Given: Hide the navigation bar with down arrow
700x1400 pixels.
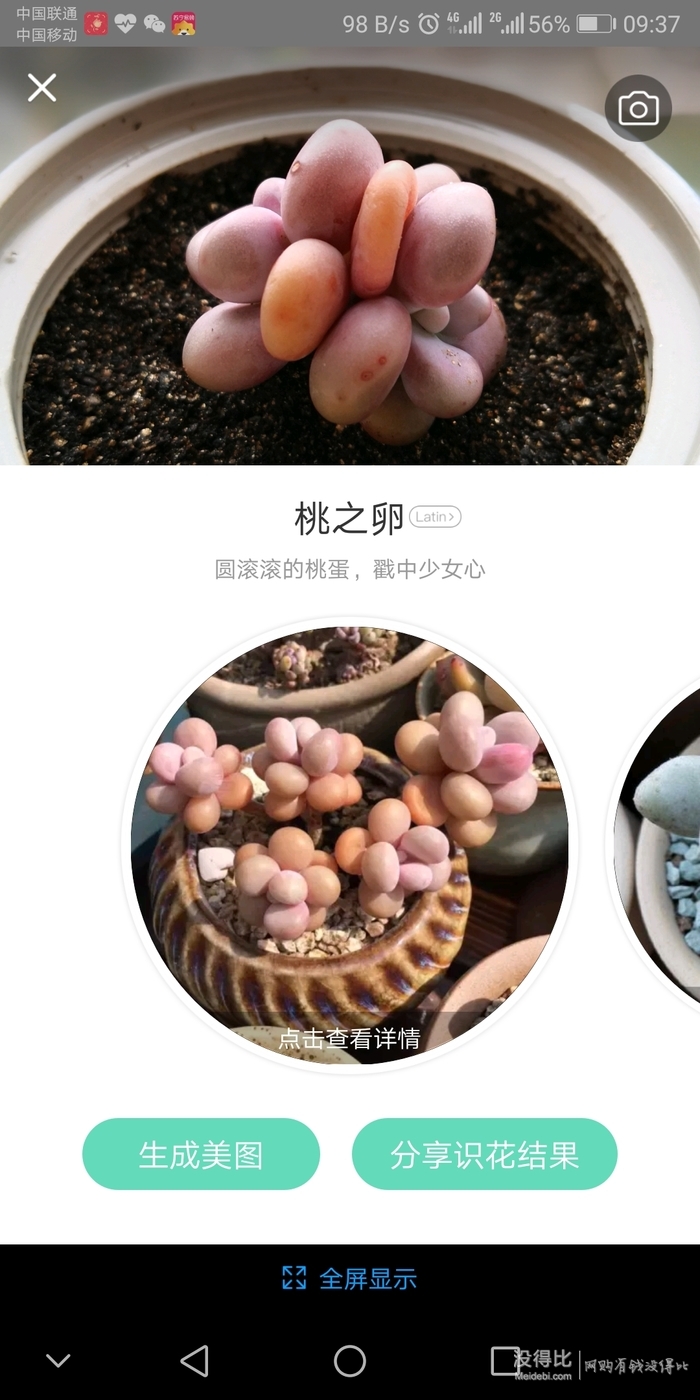Looking at the screenshot, I should (x=58, y=1360).
